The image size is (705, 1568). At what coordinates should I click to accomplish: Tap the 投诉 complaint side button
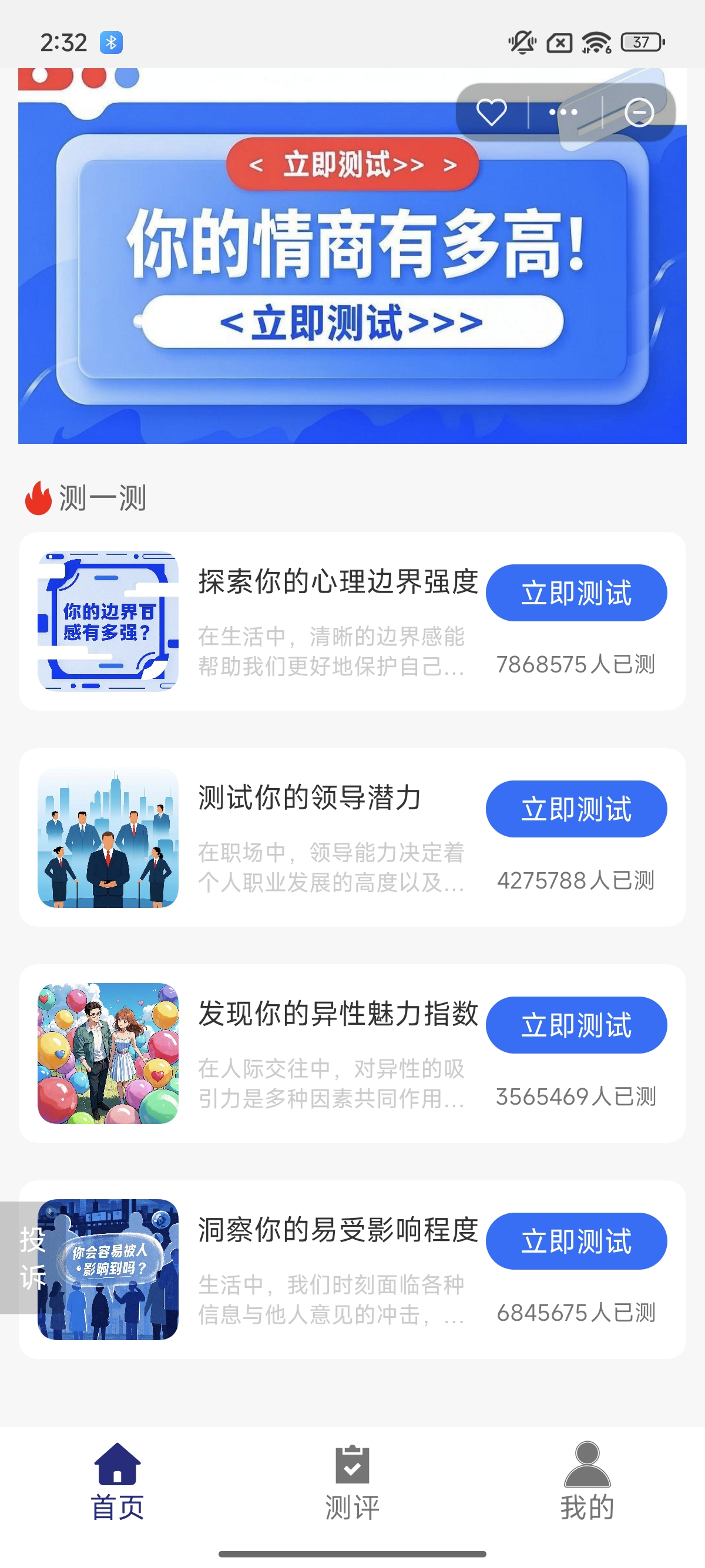24,1257
